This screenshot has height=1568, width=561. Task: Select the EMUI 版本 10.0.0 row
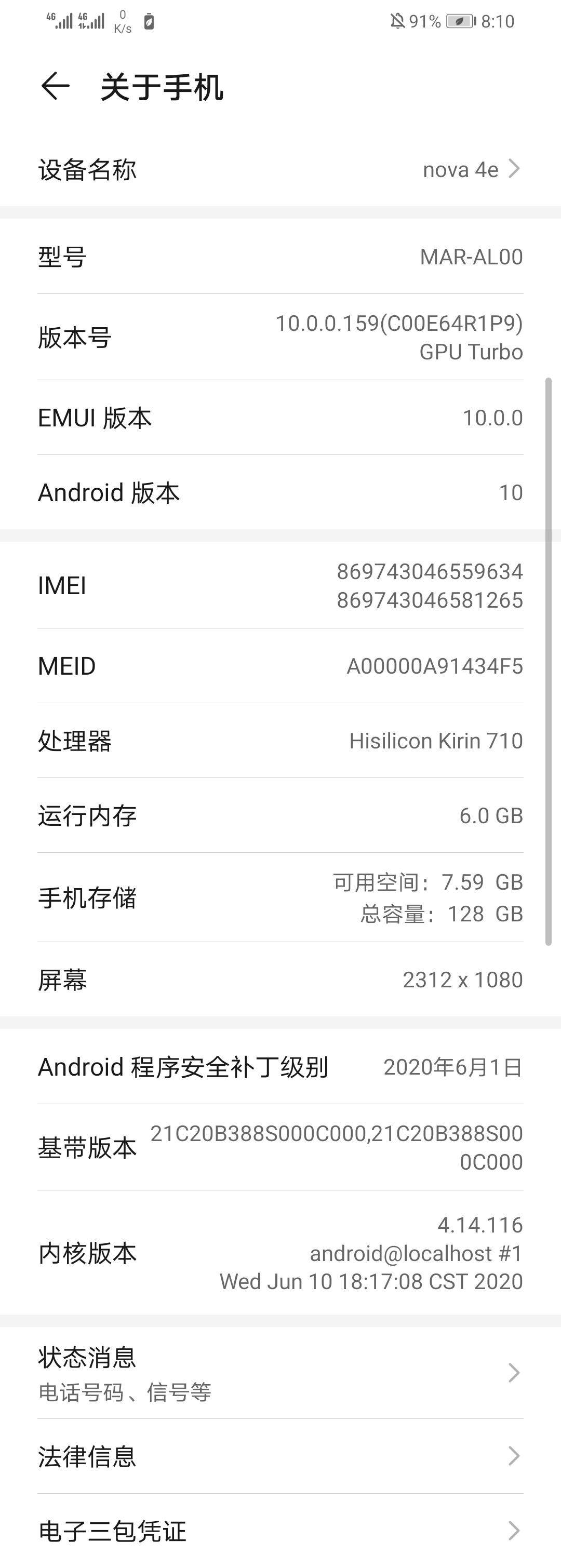[x=280, y=418]
